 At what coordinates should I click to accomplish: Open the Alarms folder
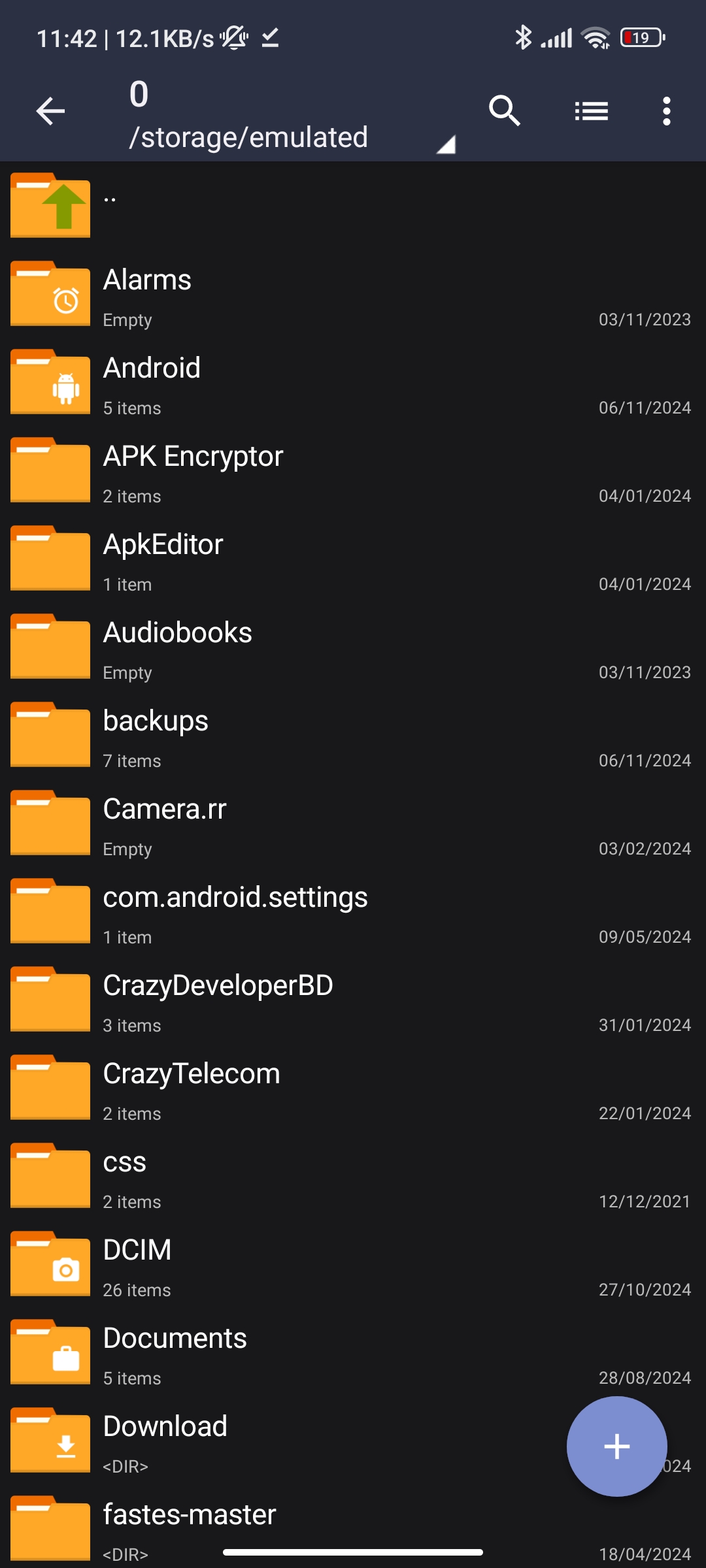(353, 294)
